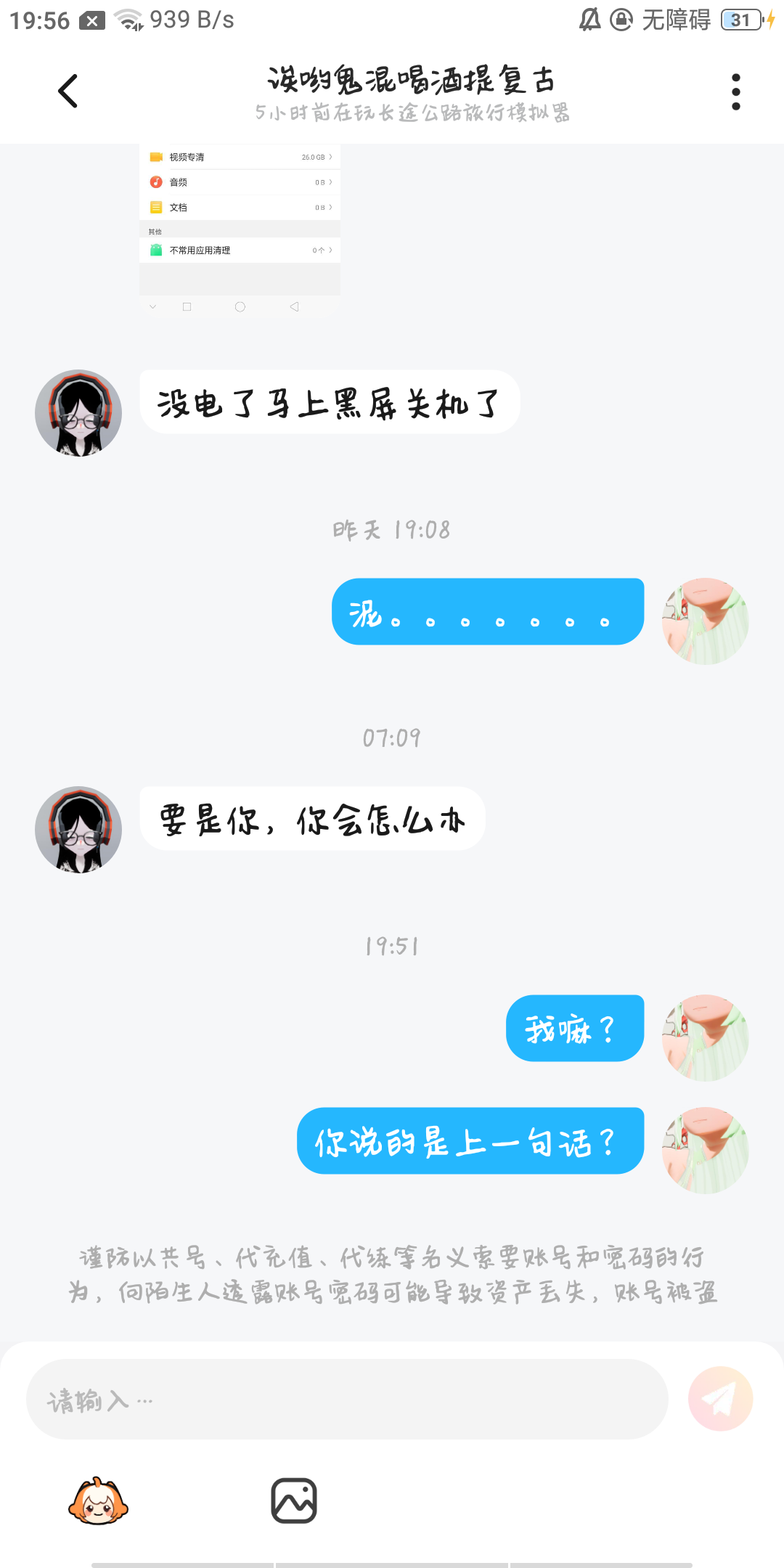View sender's avatar beside 没电了马上黑屏关机了
This screenshot has height=1568, width=784.
pyautogui.click(x=78, y=413)
